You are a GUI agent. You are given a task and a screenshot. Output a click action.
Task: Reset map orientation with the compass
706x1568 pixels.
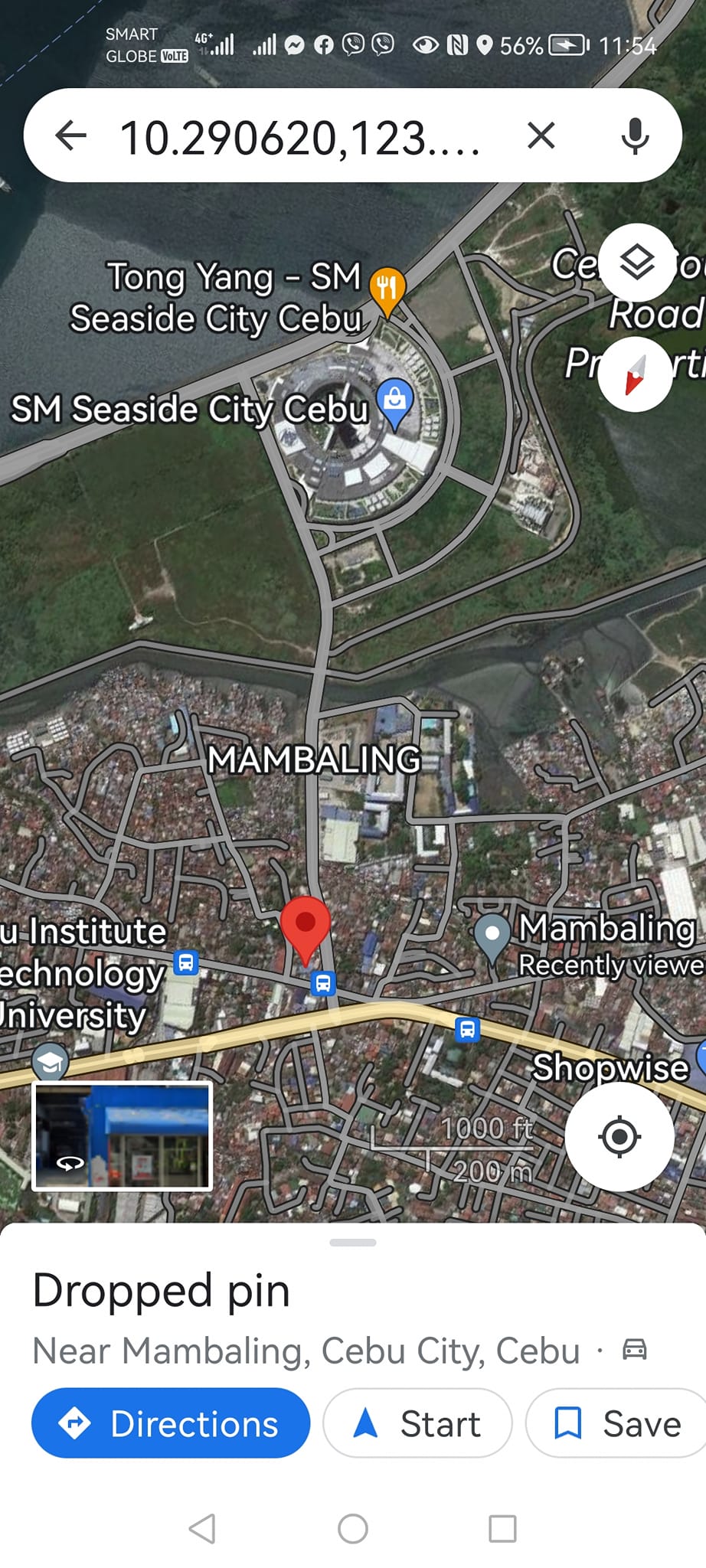pyautogui.click(x=635, y=375)
